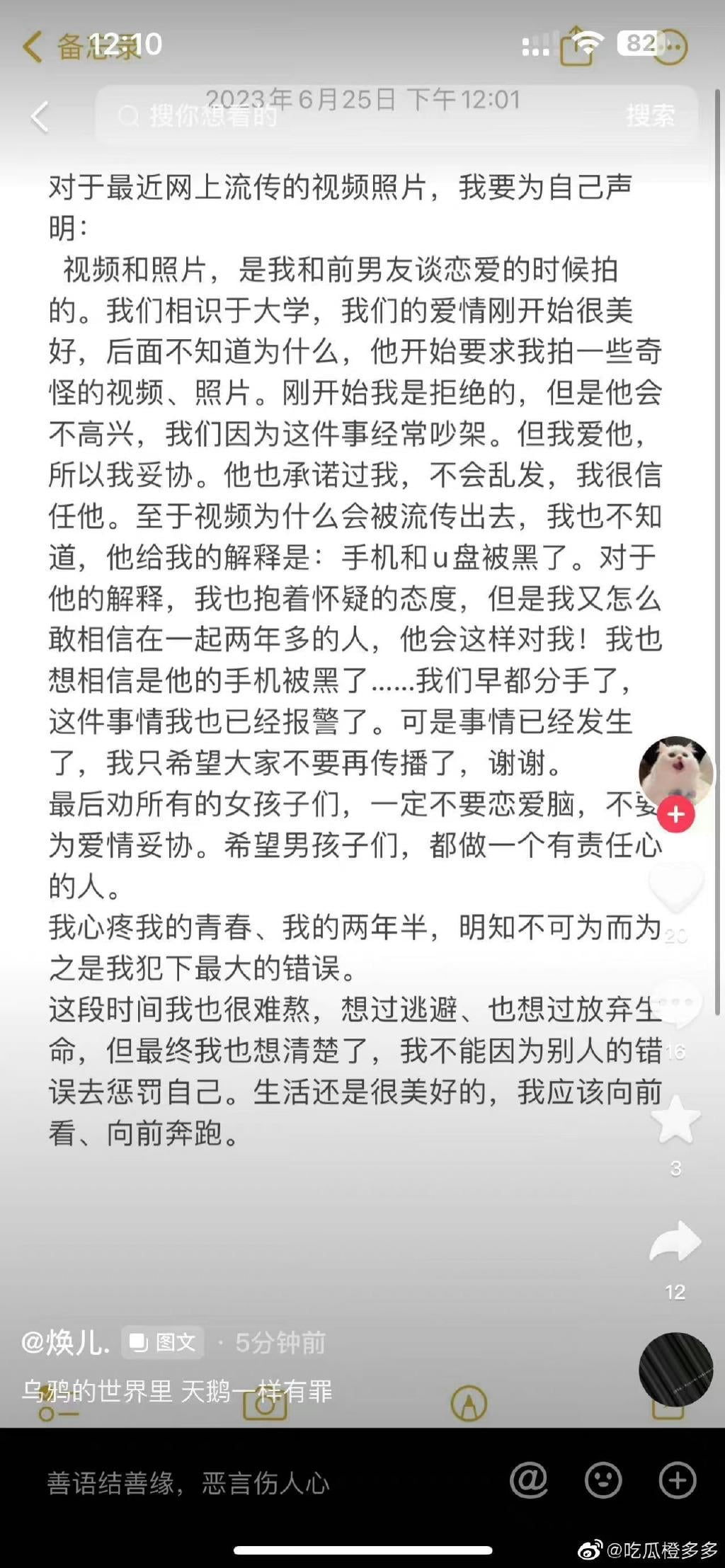Open the author's cat avatar profile
Screen dimensions: 725x1568
tap(675, 771)
